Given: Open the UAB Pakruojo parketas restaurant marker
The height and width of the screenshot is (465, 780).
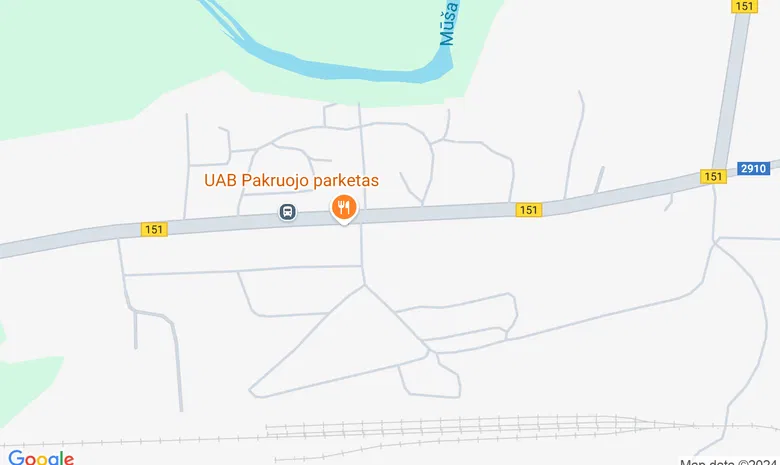Looking at the screenshot, I should click(343, 207).
